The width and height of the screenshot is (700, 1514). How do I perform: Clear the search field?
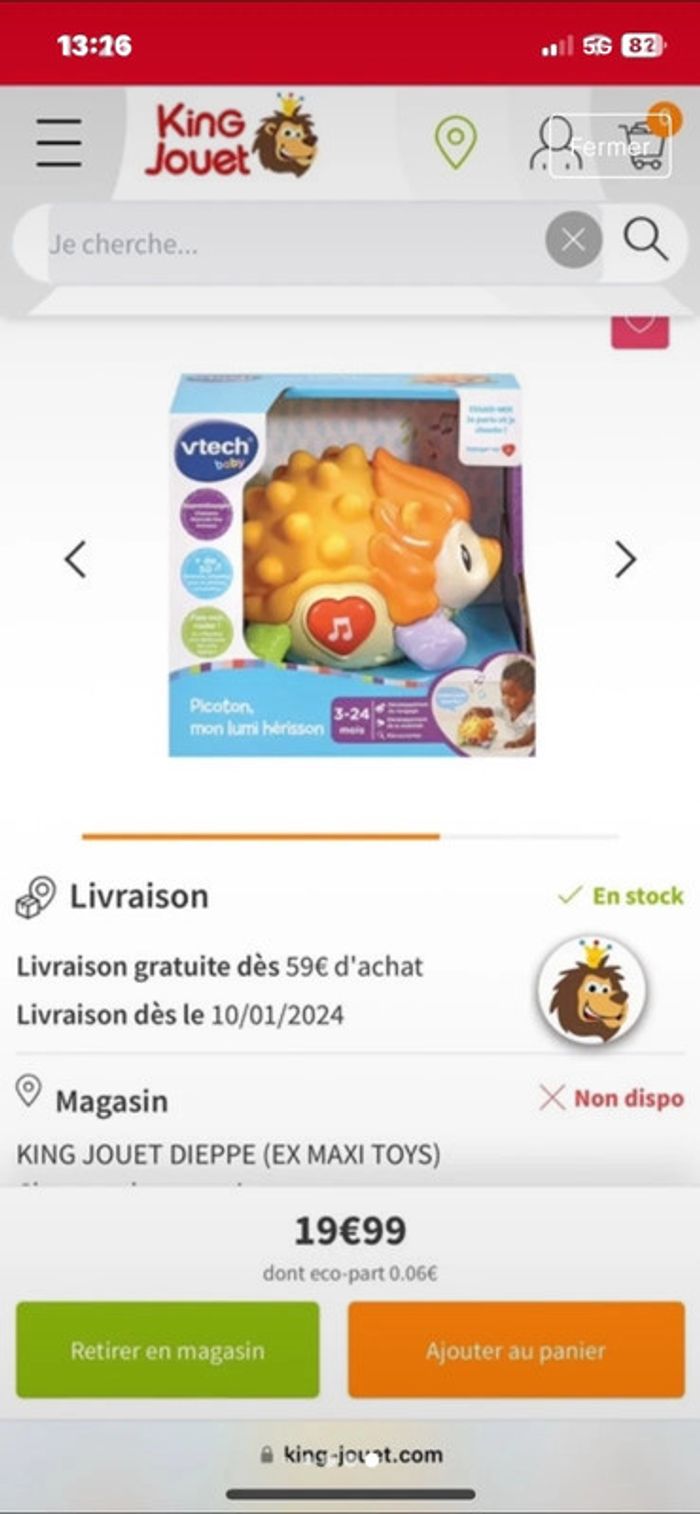pos(573,240)
